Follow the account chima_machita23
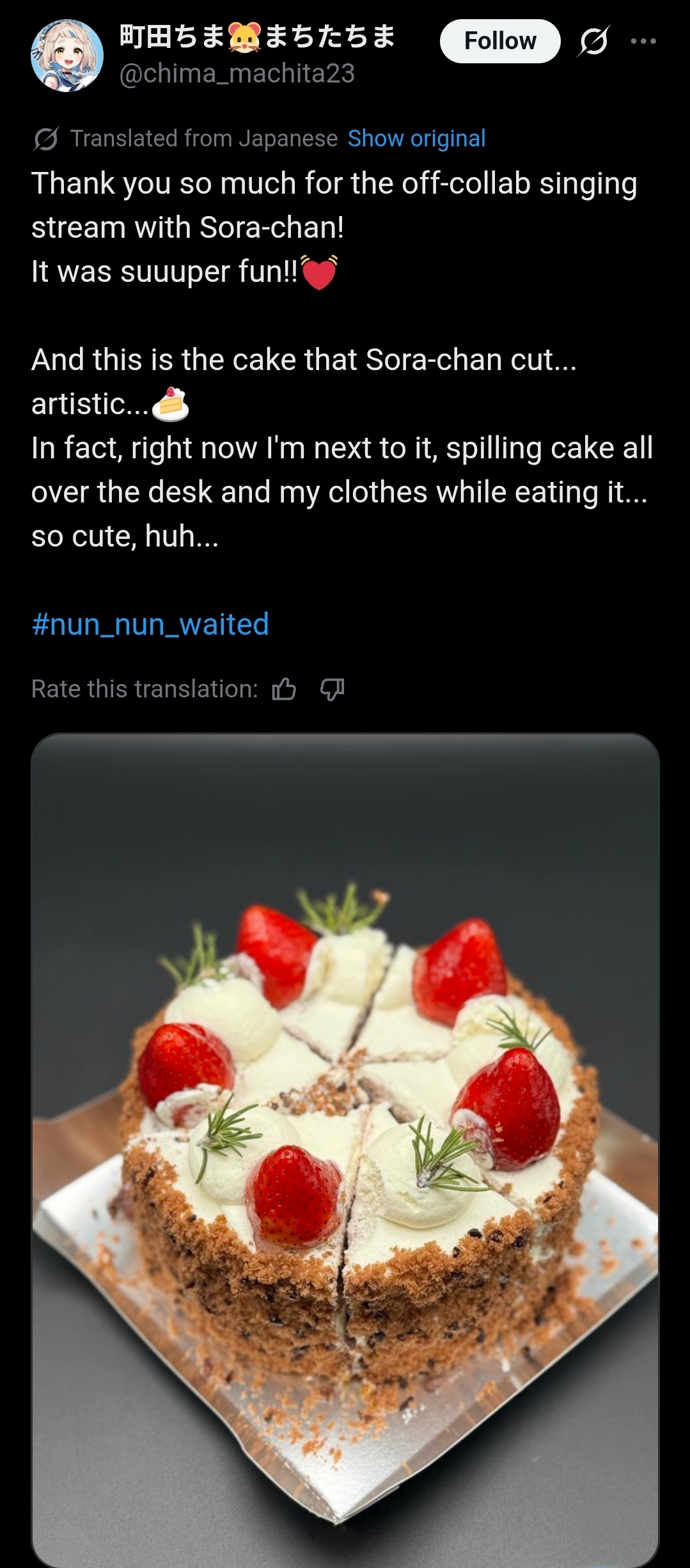 click(x=500, y=41)
